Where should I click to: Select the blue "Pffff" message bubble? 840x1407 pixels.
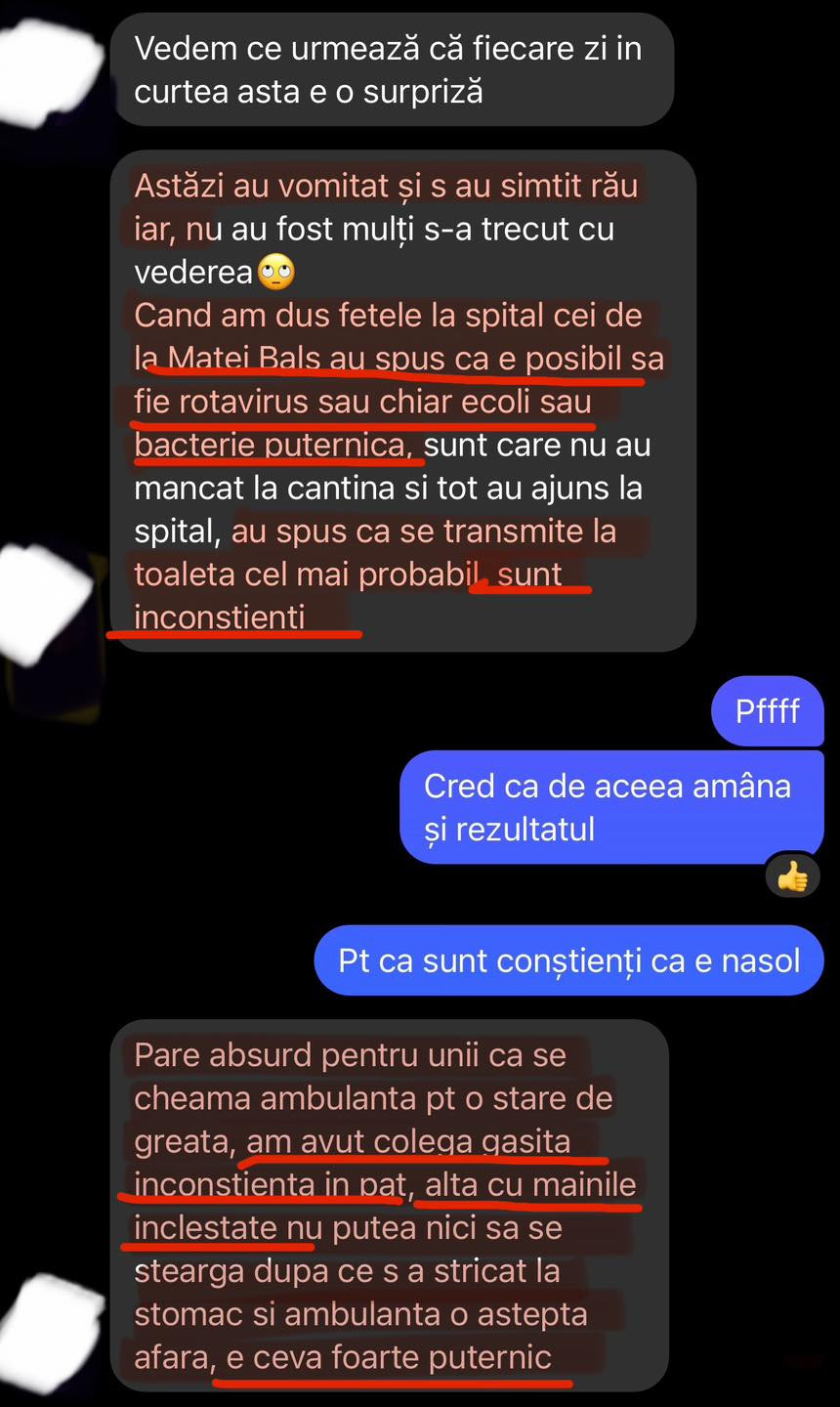[x=768, y=711]
